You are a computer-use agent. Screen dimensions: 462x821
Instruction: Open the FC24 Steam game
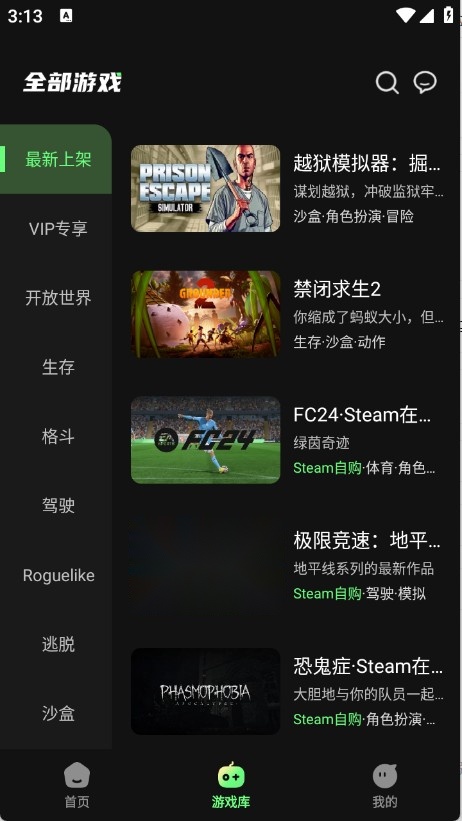[x=288, y=440]
